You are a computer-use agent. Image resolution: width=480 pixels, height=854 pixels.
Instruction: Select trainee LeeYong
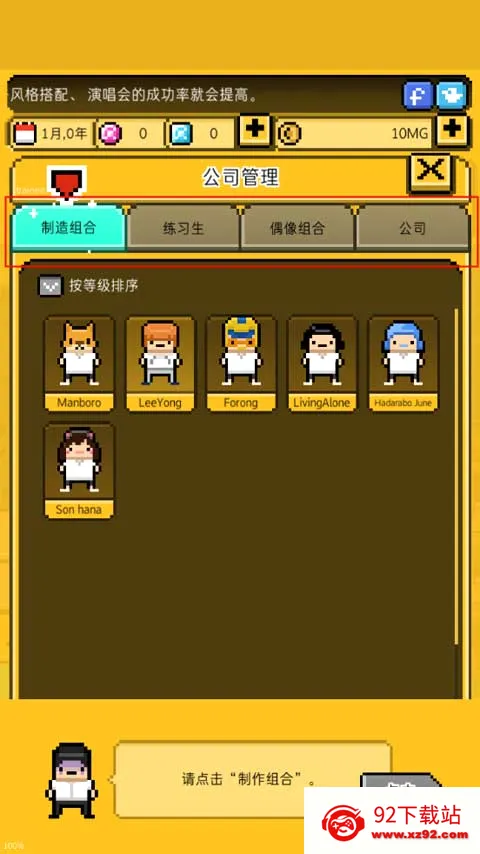point(160,364)
